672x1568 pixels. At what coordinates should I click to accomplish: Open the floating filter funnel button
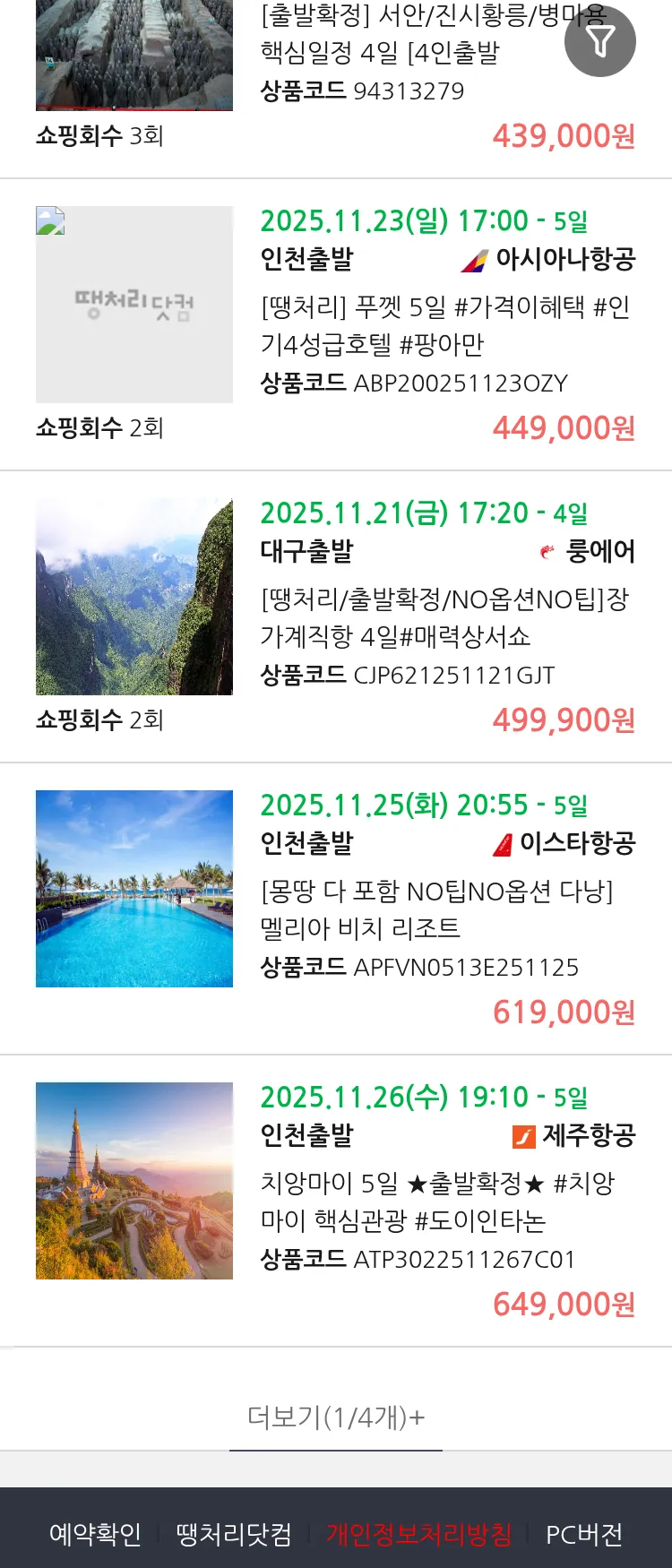point(599,41)
